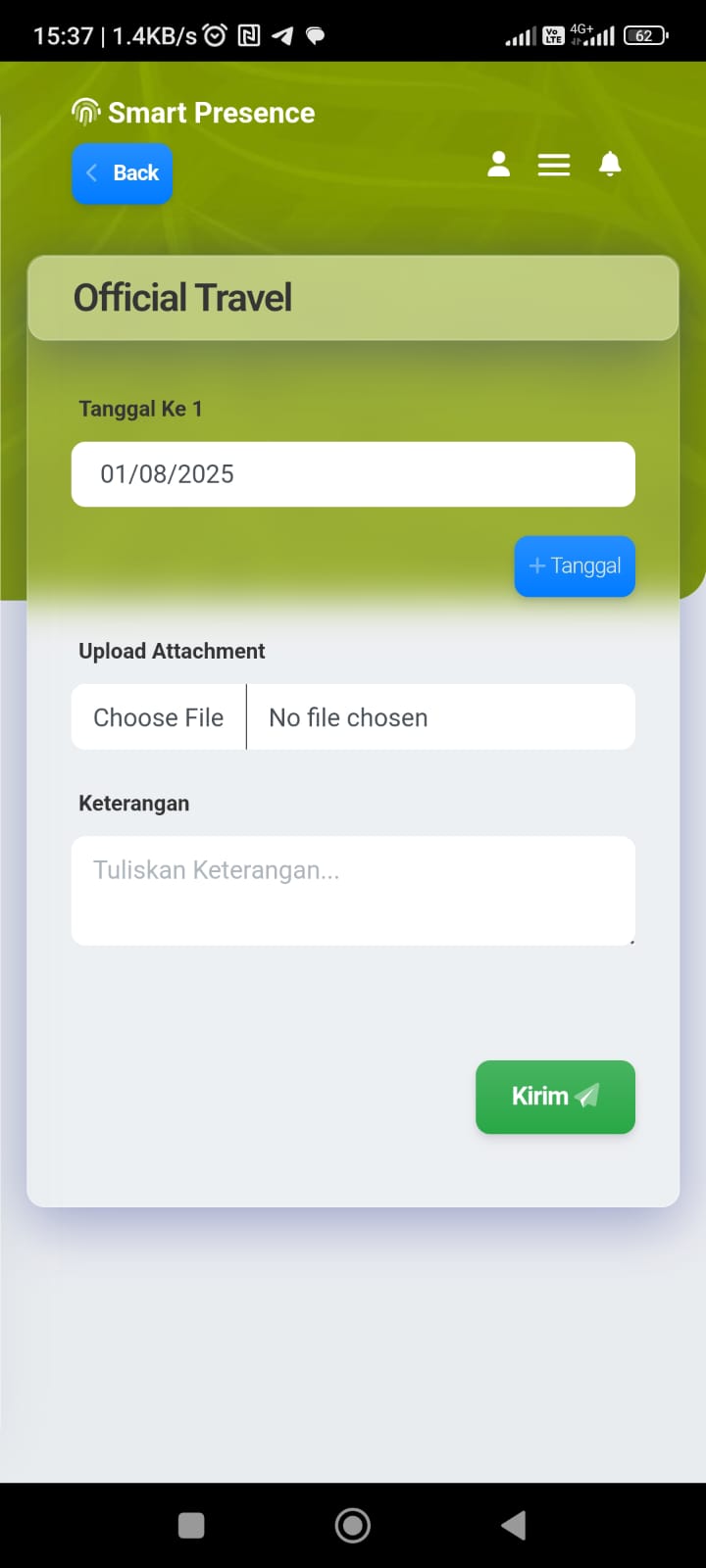Open the hamburger menu
Screen dimensions: 706x1568
point(554,165)
